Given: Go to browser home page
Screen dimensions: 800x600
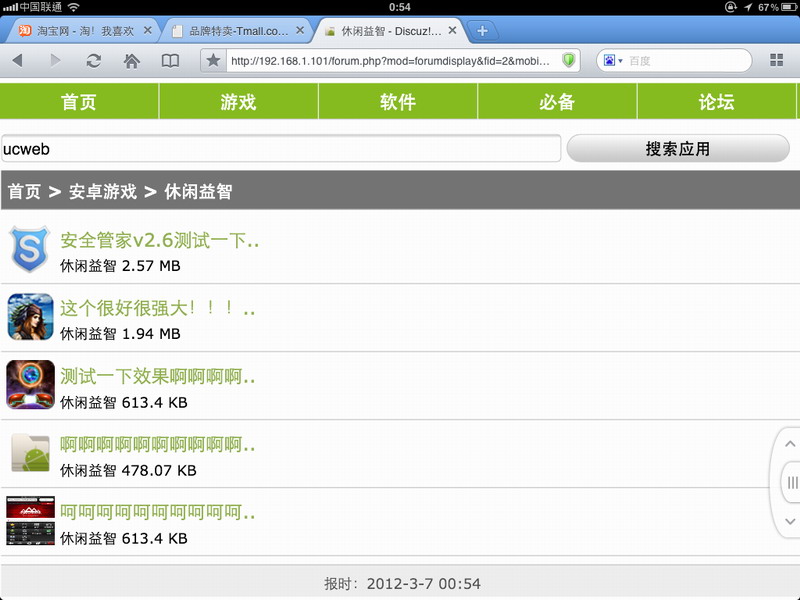Looking at the screenshot, I should [132, 61].
